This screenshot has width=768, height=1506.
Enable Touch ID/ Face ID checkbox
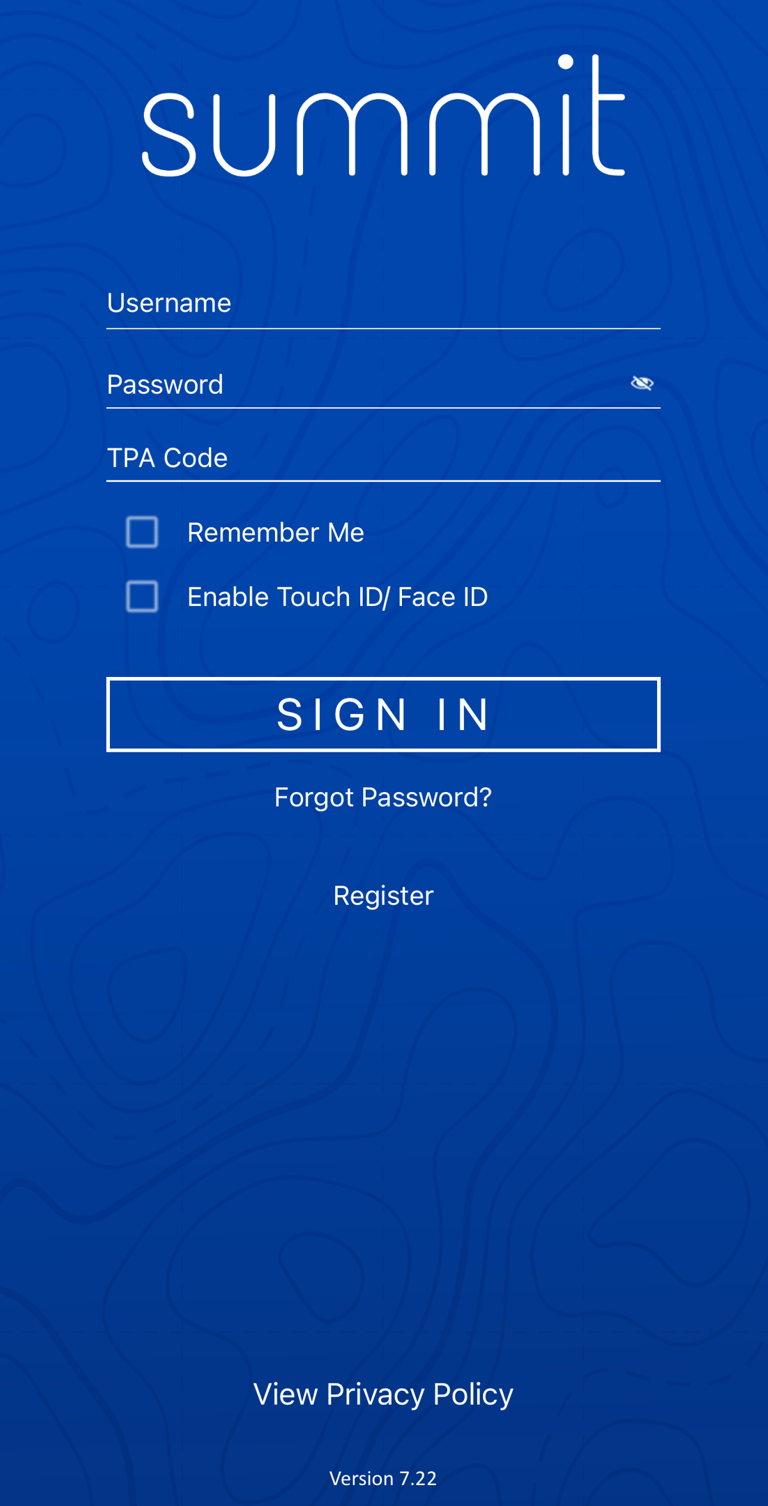coord(142,597)
